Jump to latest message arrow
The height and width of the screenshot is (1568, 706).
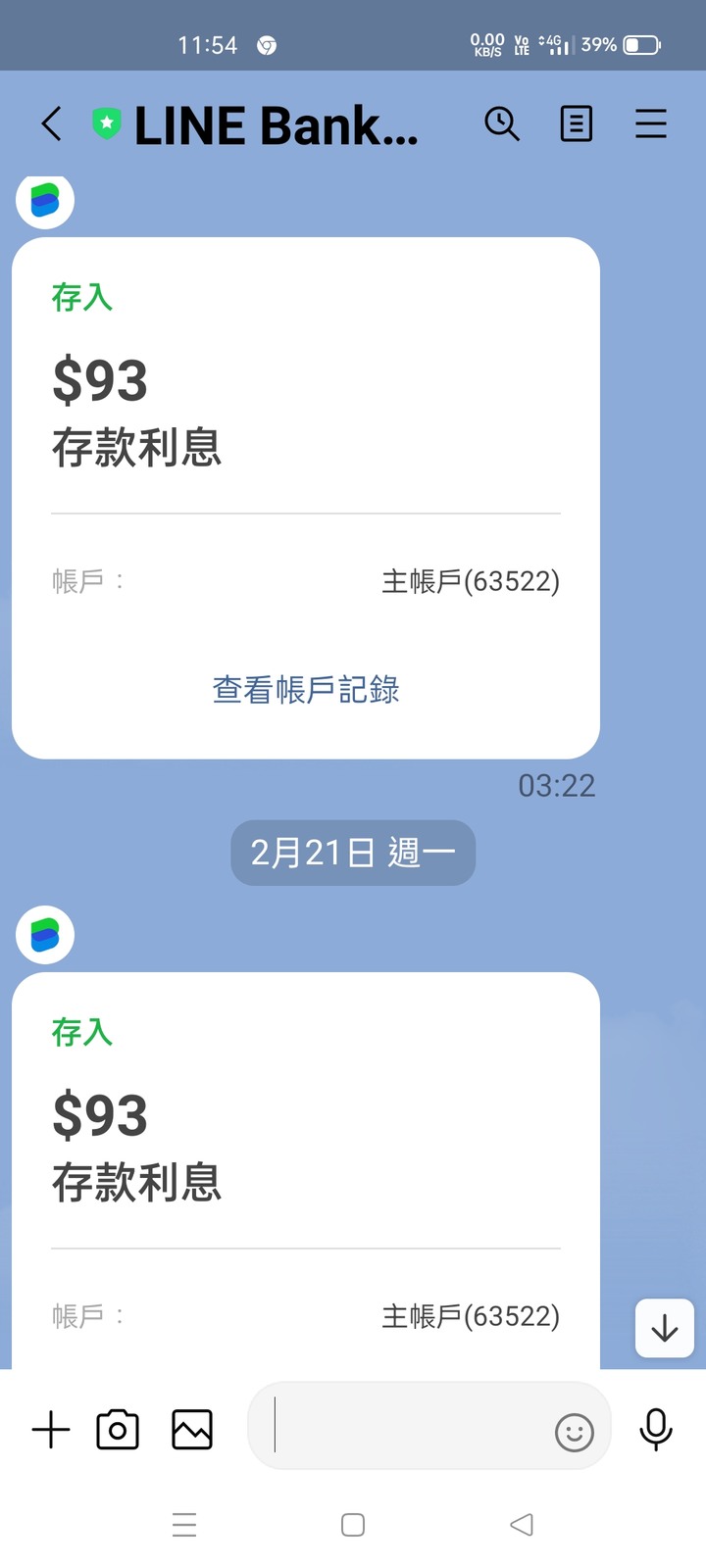point(665,1328)
